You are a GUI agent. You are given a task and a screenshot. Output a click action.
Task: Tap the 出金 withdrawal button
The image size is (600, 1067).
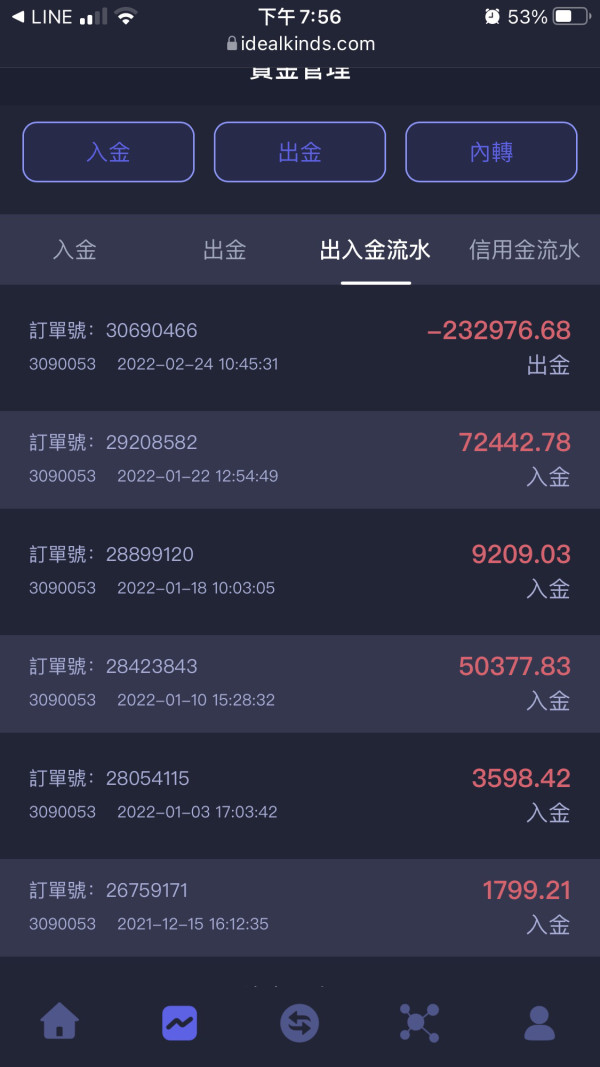point(300,152)
